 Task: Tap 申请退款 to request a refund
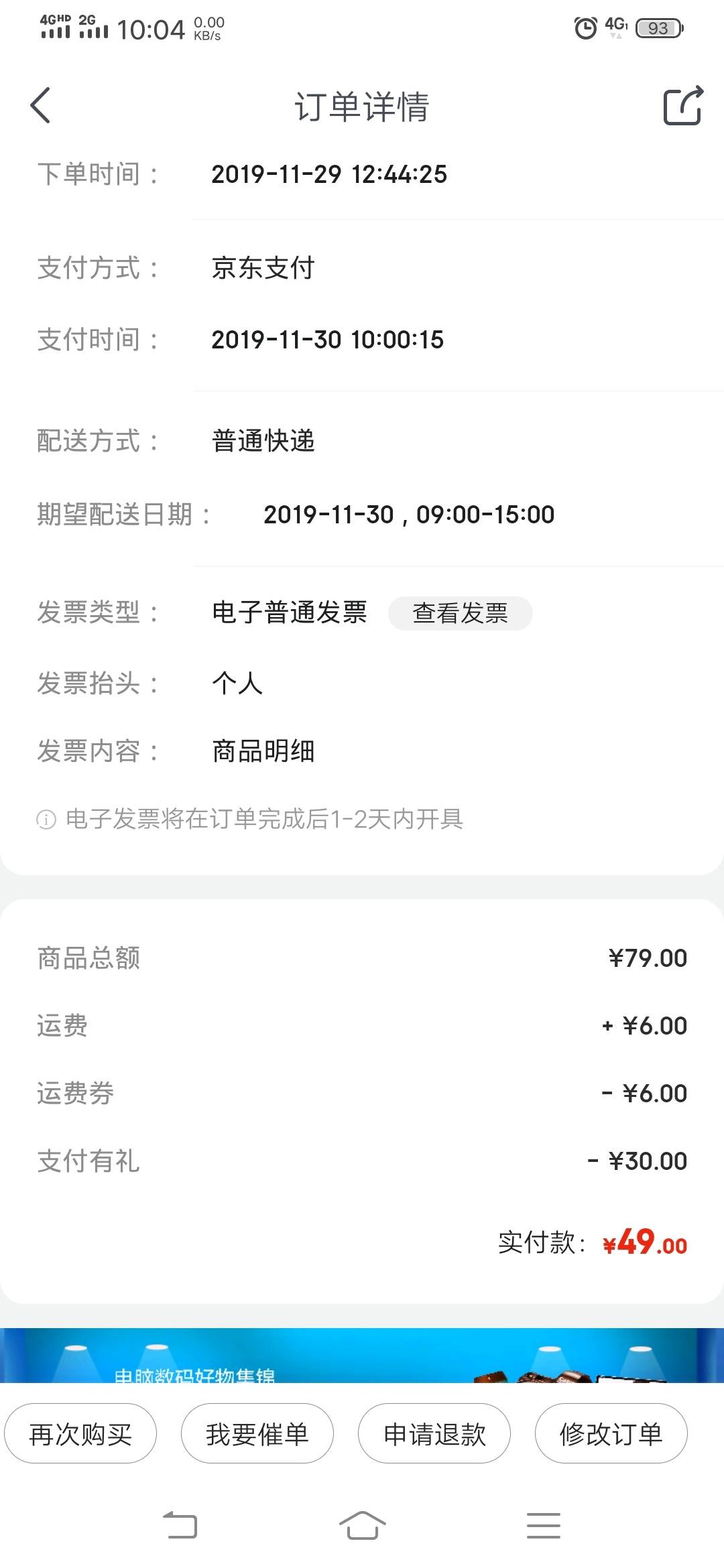(434, 1434)
